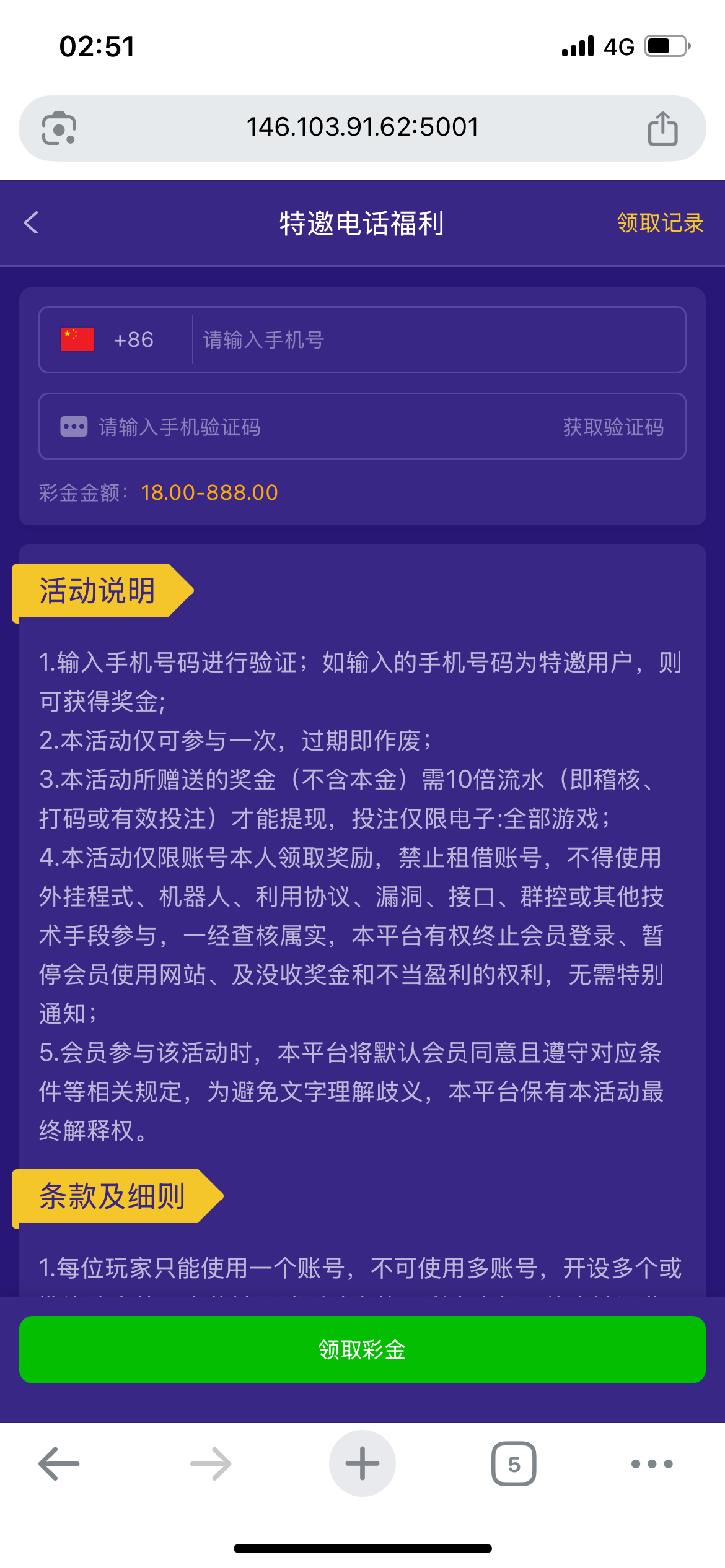The image size is (725, 1568).
Task: Share this page from the address bar
Action: coord(662,128)
